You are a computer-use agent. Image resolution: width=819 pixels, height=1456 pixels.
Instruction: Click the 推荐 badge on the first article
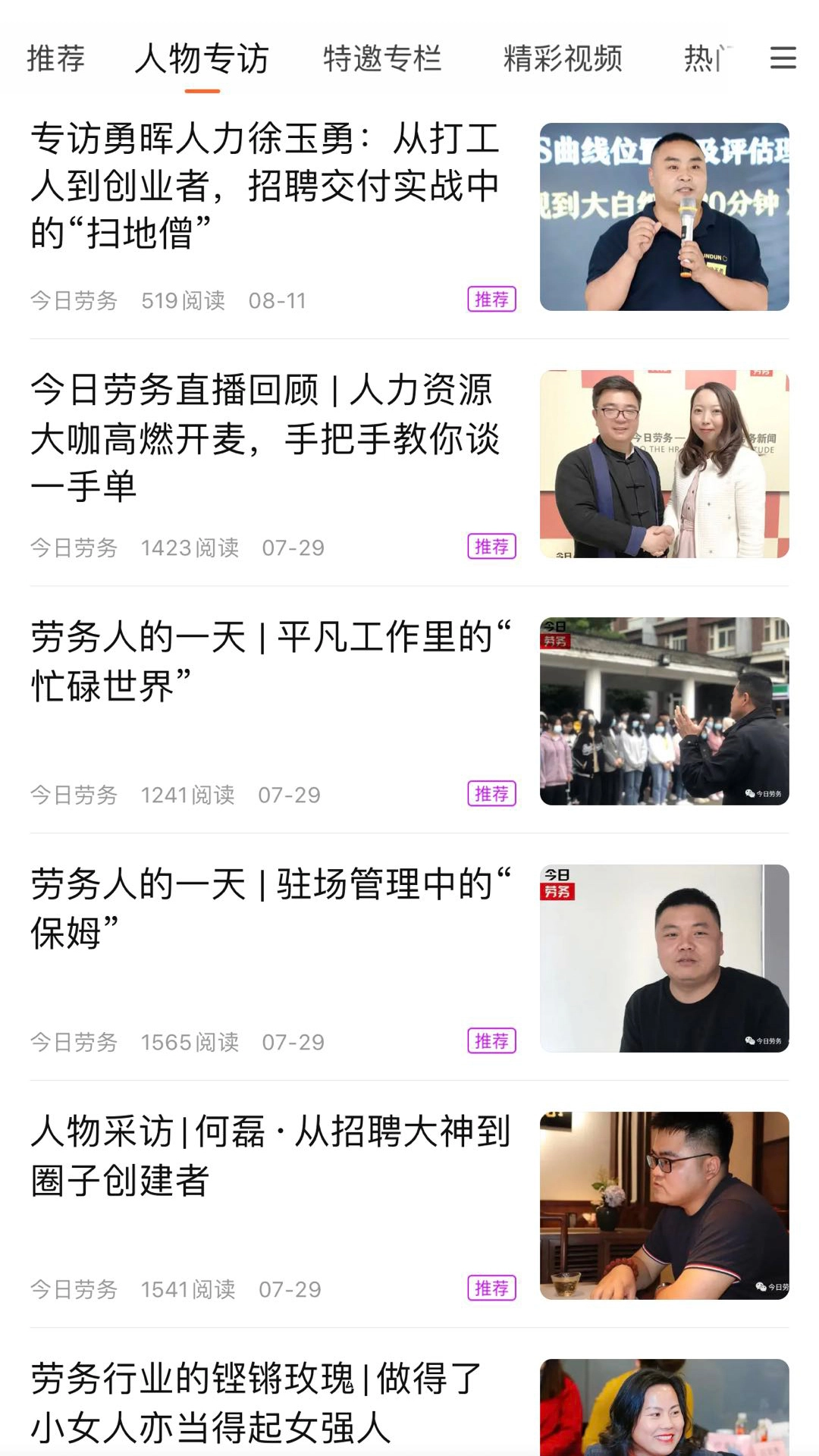pos(491,299)
